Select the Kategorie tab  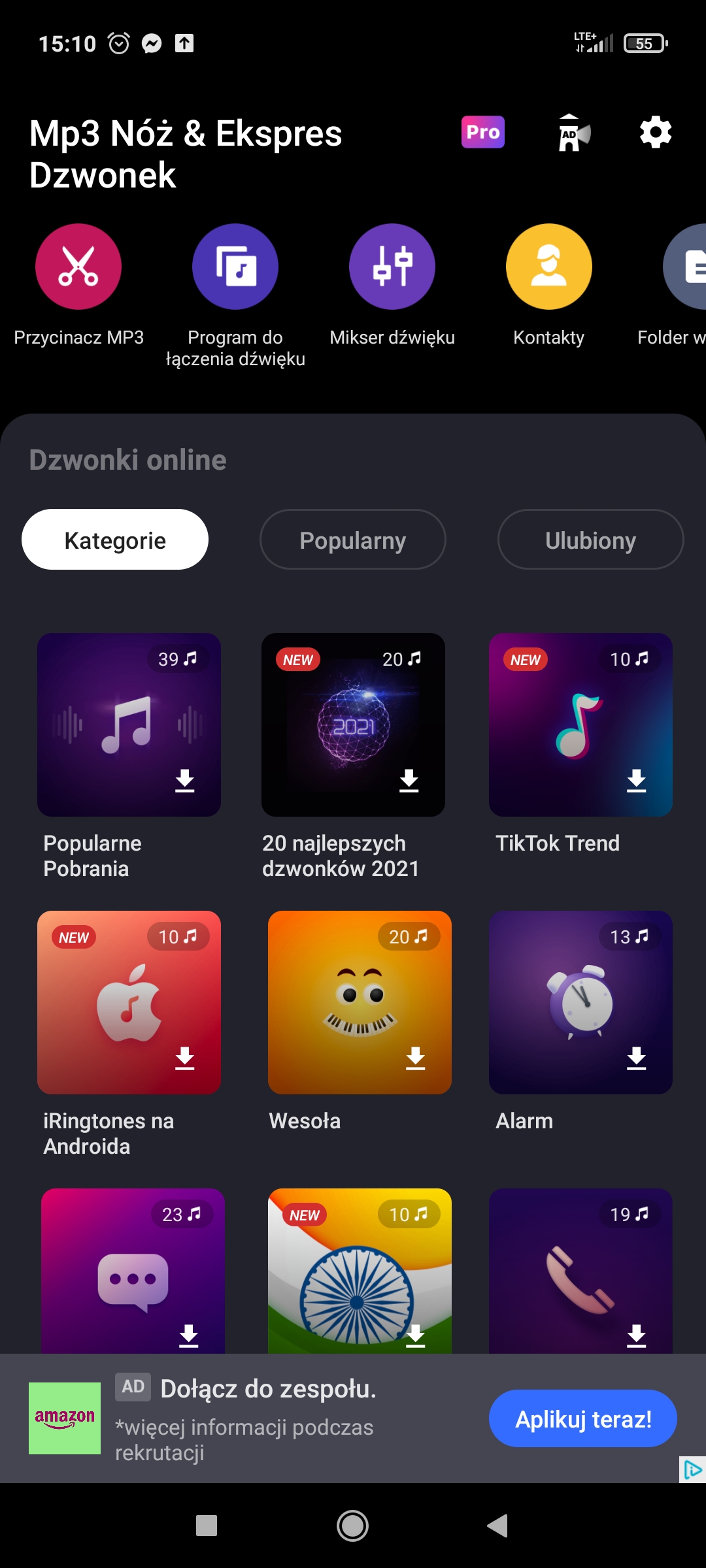(x=115, y=539)
